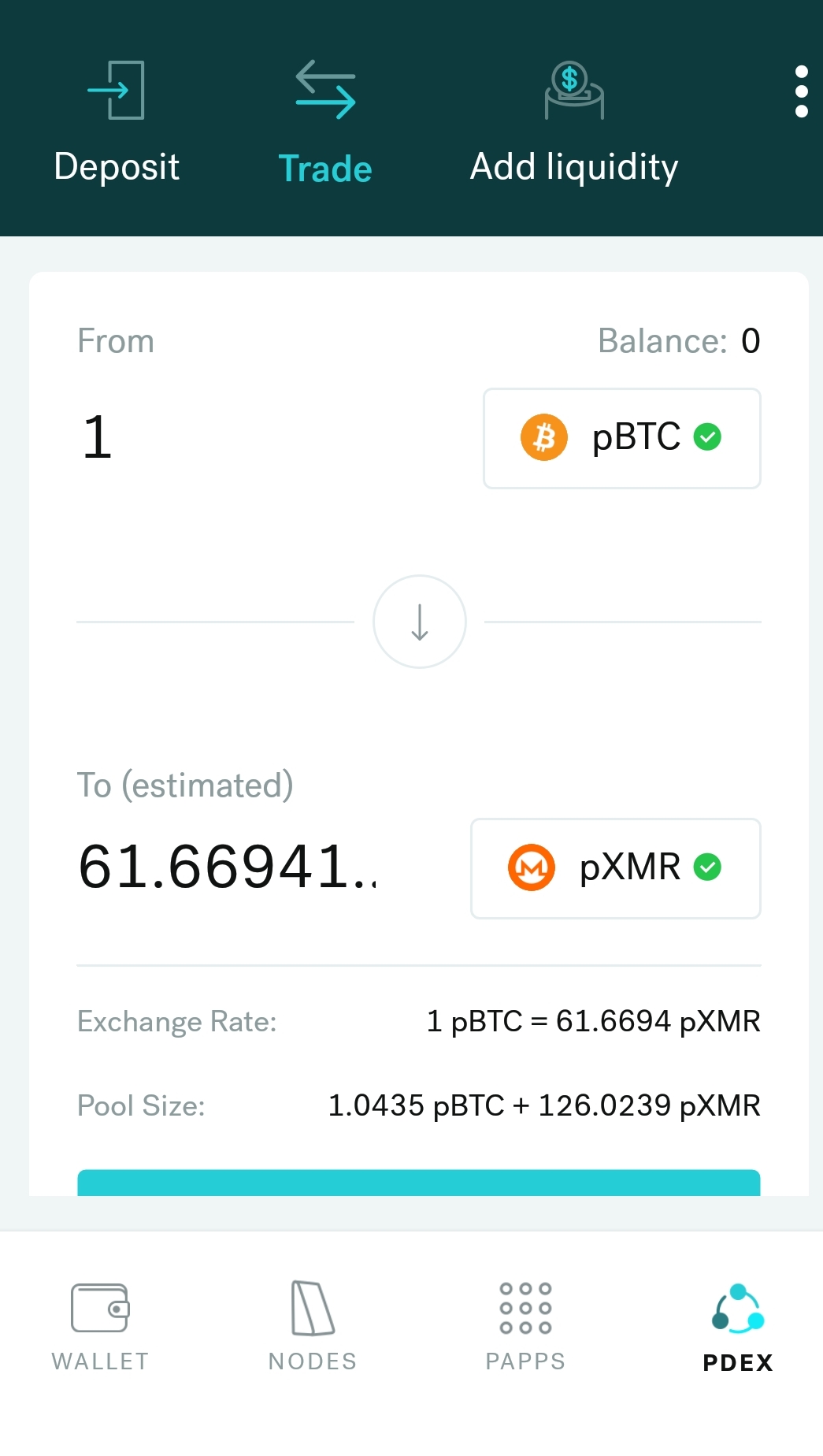Click the Balance: 0 label
Screen dimensions: 823x1456
(679, 340)
